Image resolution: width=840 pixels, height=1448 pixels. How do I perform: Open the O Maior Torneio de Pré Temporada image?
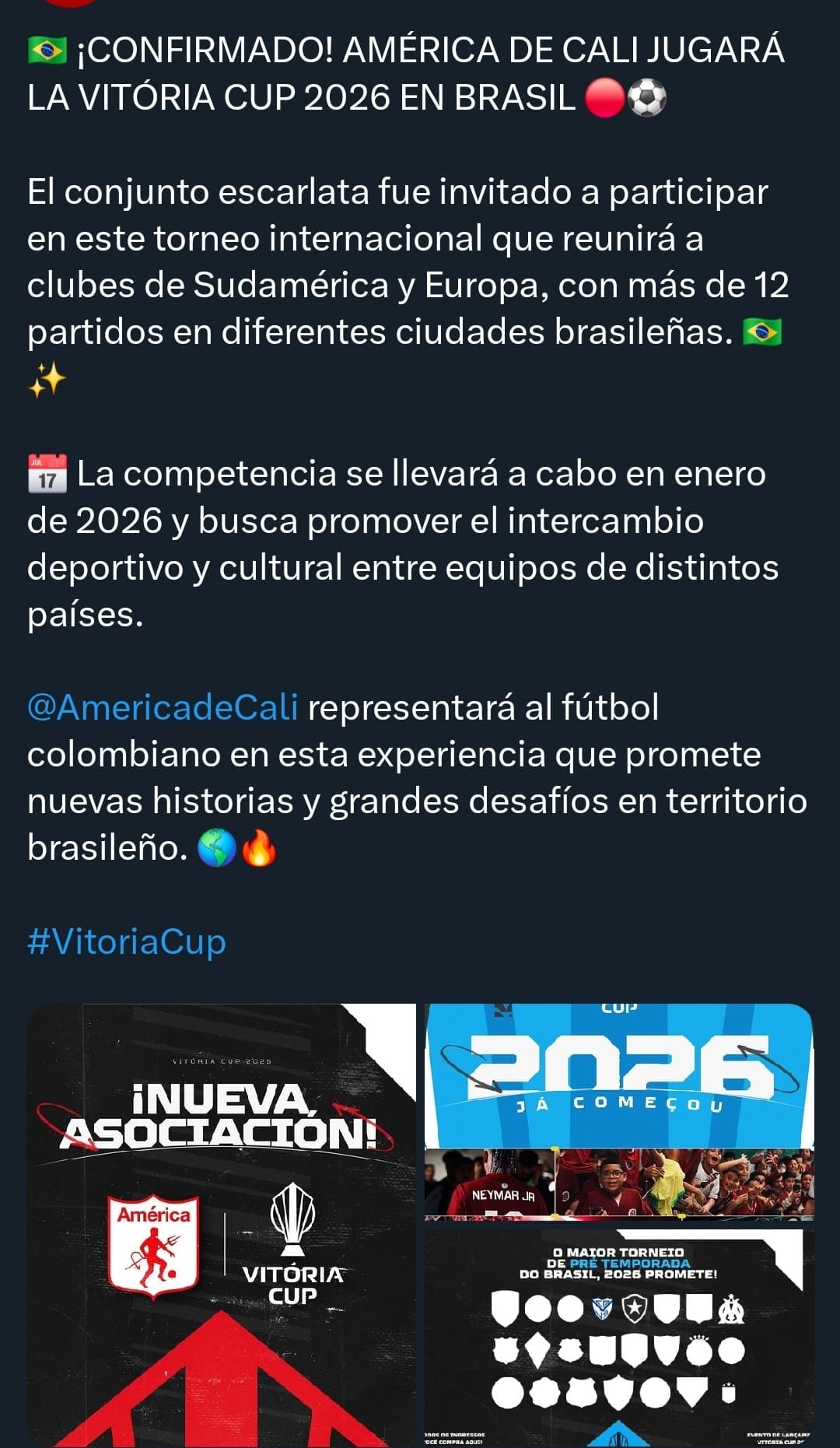pos(619,1335)
